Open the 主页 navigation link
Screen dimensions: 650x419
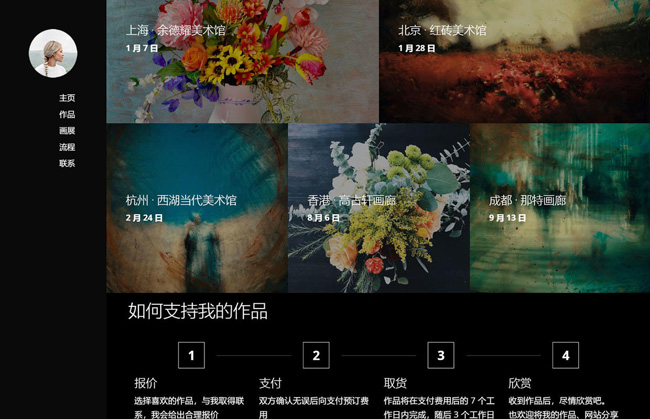coord(67,98)
